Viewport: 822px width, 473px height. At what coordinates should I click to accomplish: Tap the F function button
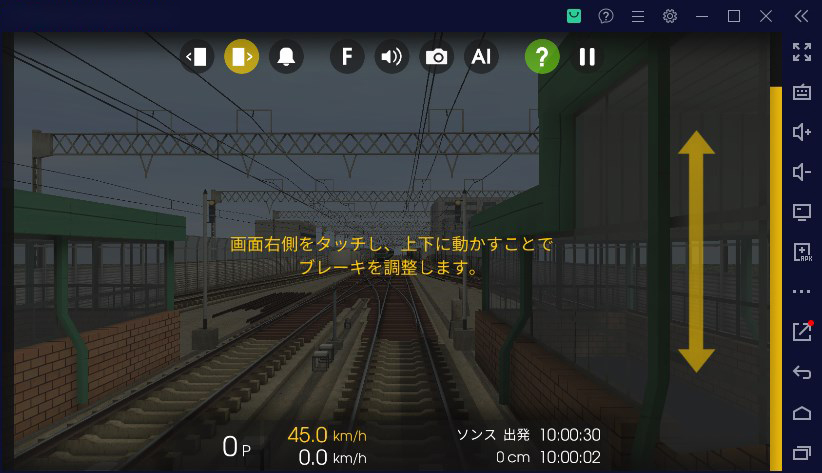coord(347,56)
